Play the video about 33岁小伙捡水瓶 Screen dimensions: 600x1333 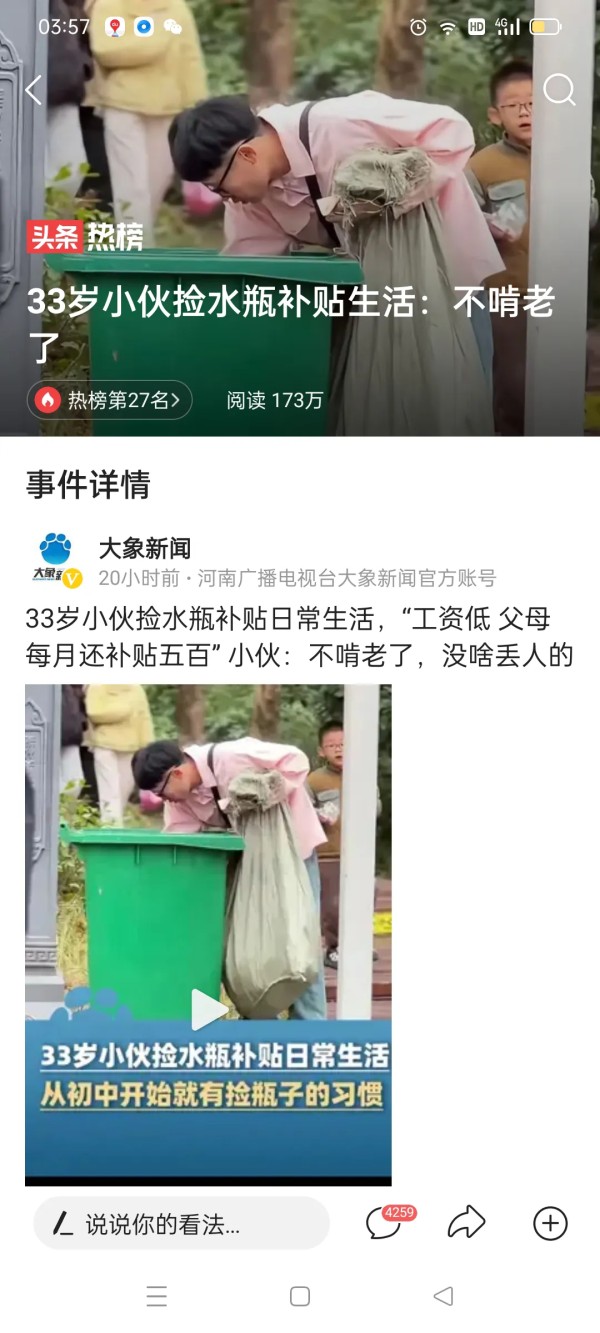point(208,1008)
